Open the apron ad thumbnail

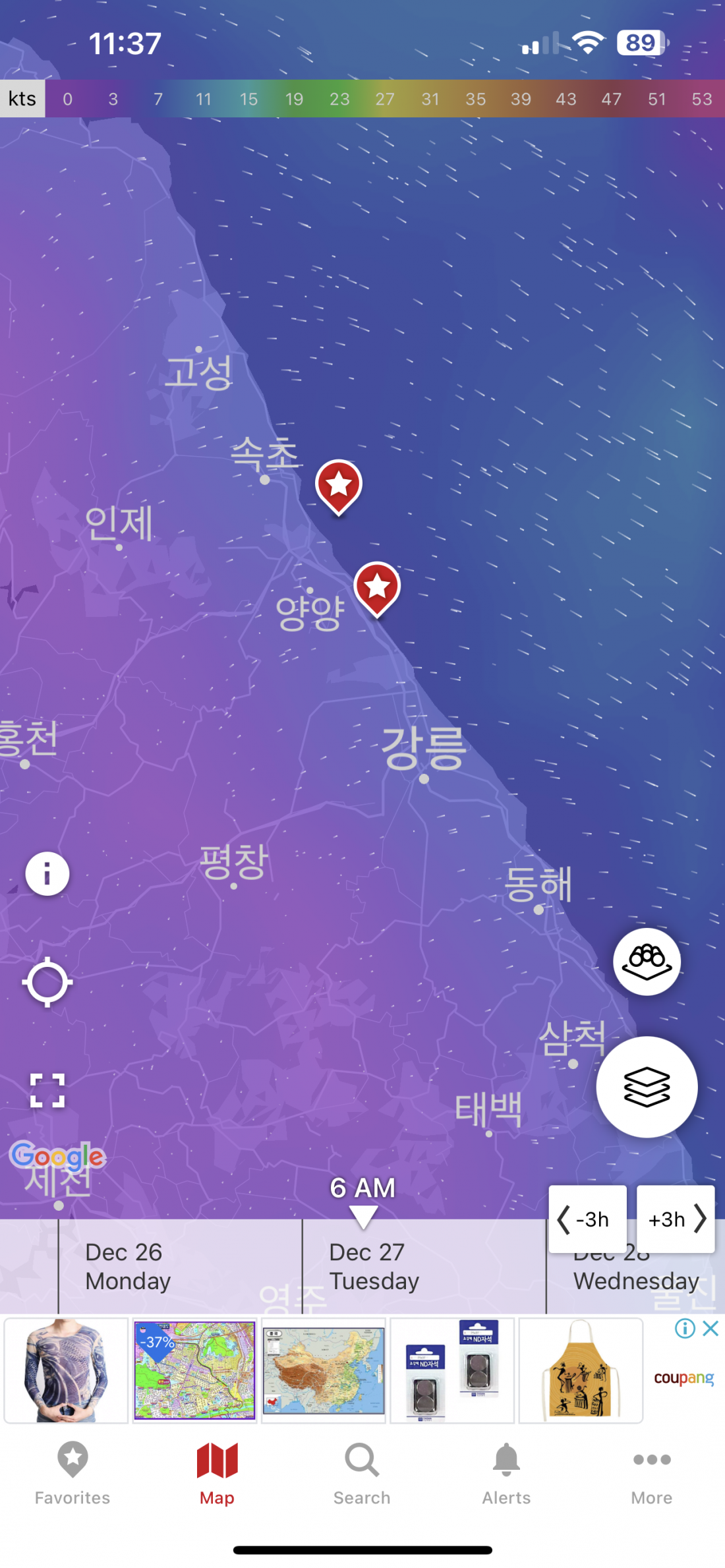coord(580,1370)
